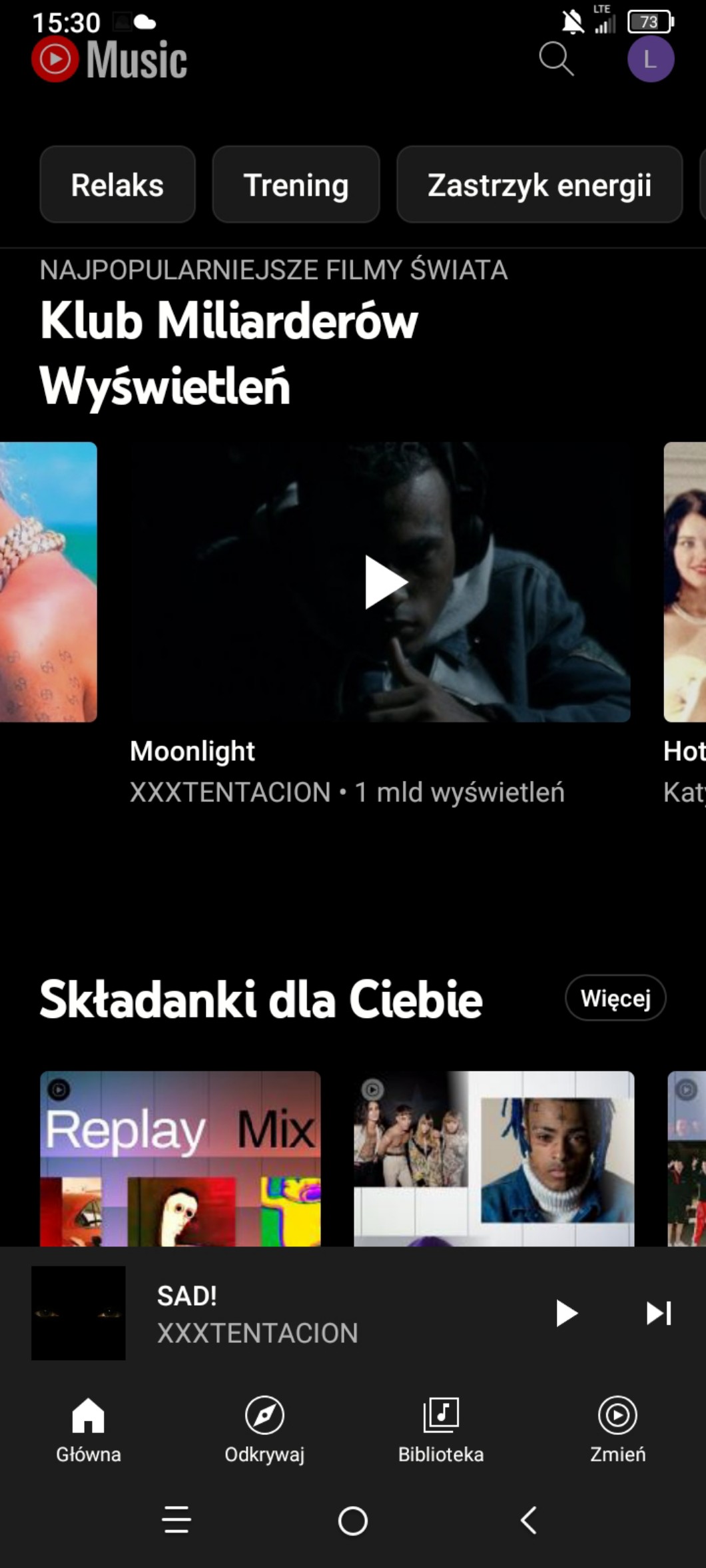The image size is (706, 1568).
Task: Go back with the system back button
Action: point(529,1520)
